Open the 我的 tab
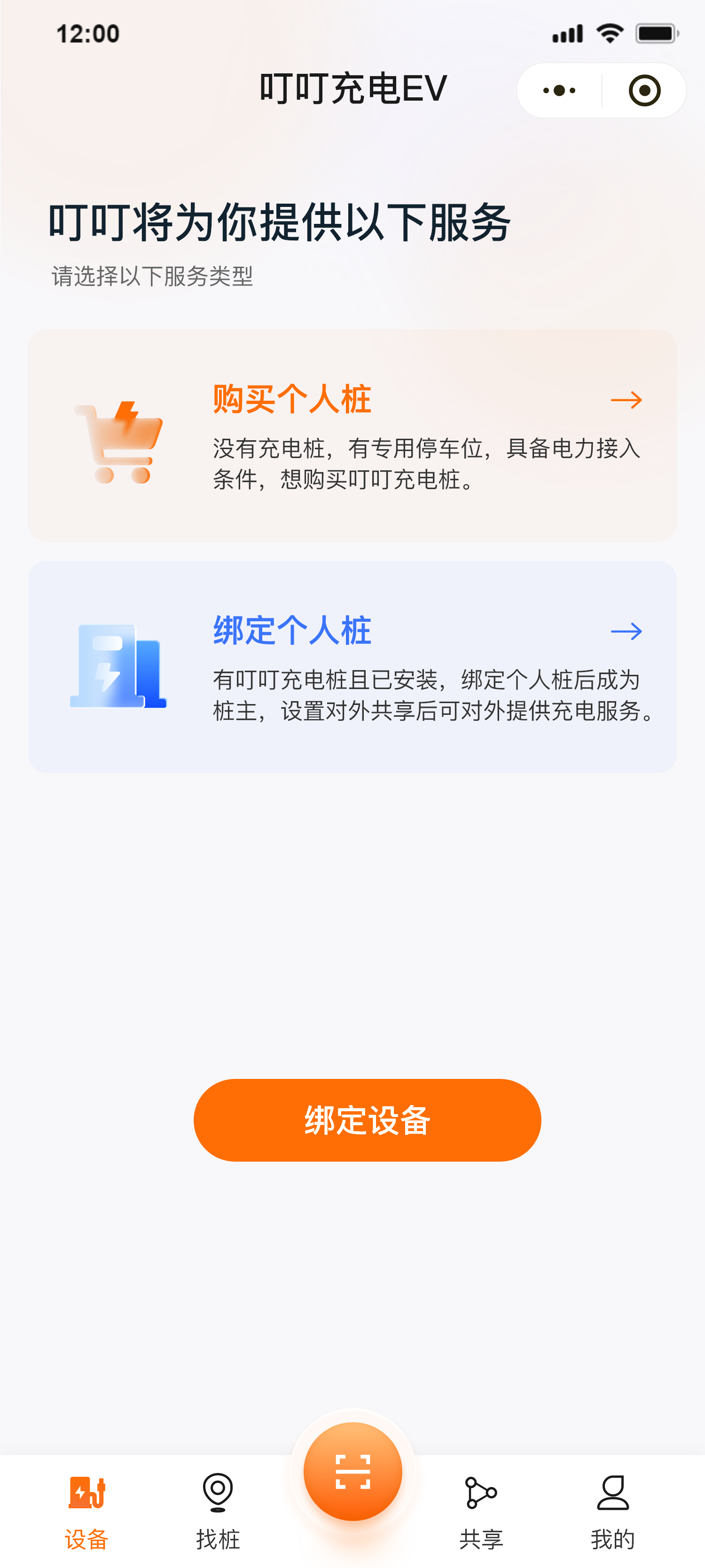 click(x=612, y=1509)
